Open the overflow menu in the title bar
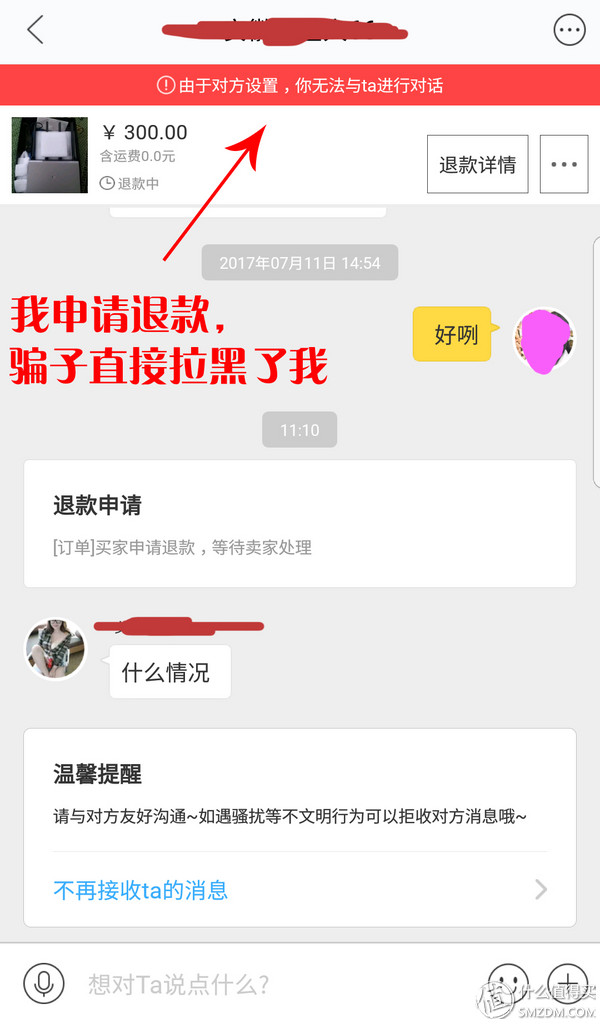Viewport: 600px width, 1024px height. (x=569, y=30)
